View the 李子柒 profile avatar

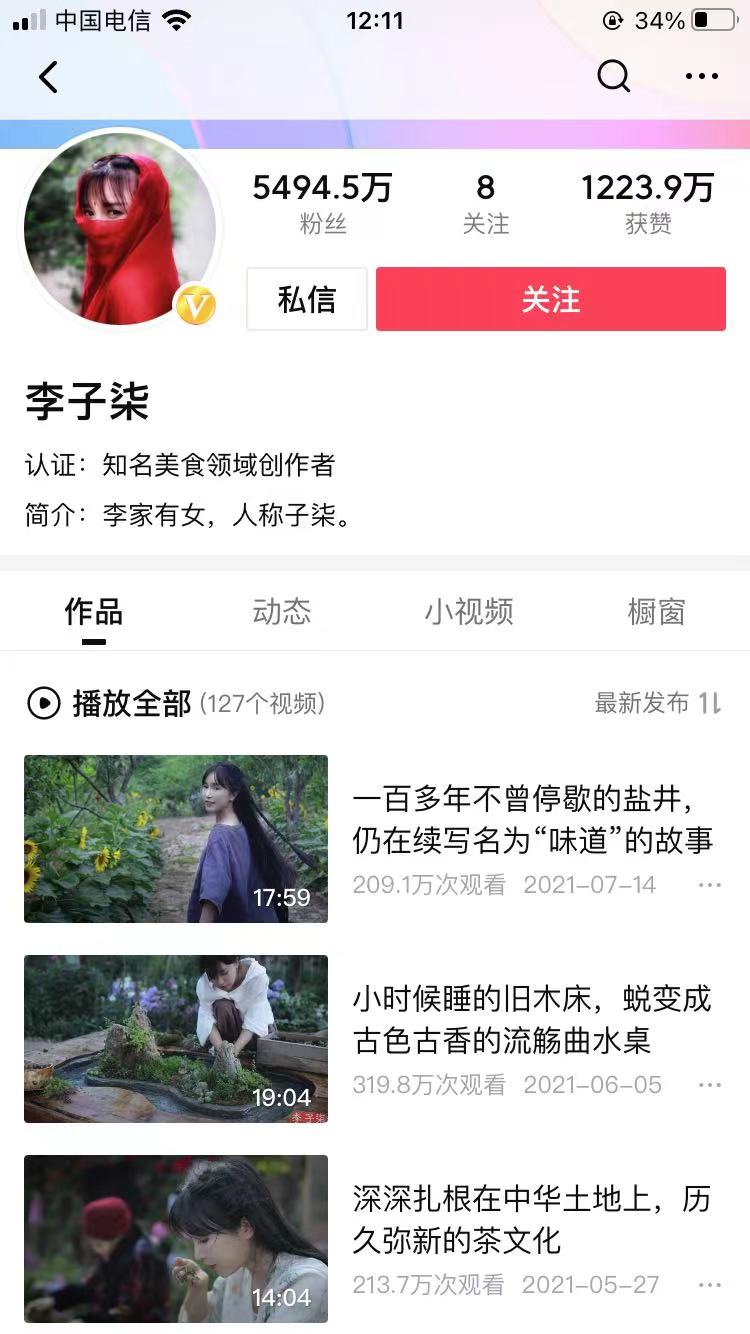(120, 229)
